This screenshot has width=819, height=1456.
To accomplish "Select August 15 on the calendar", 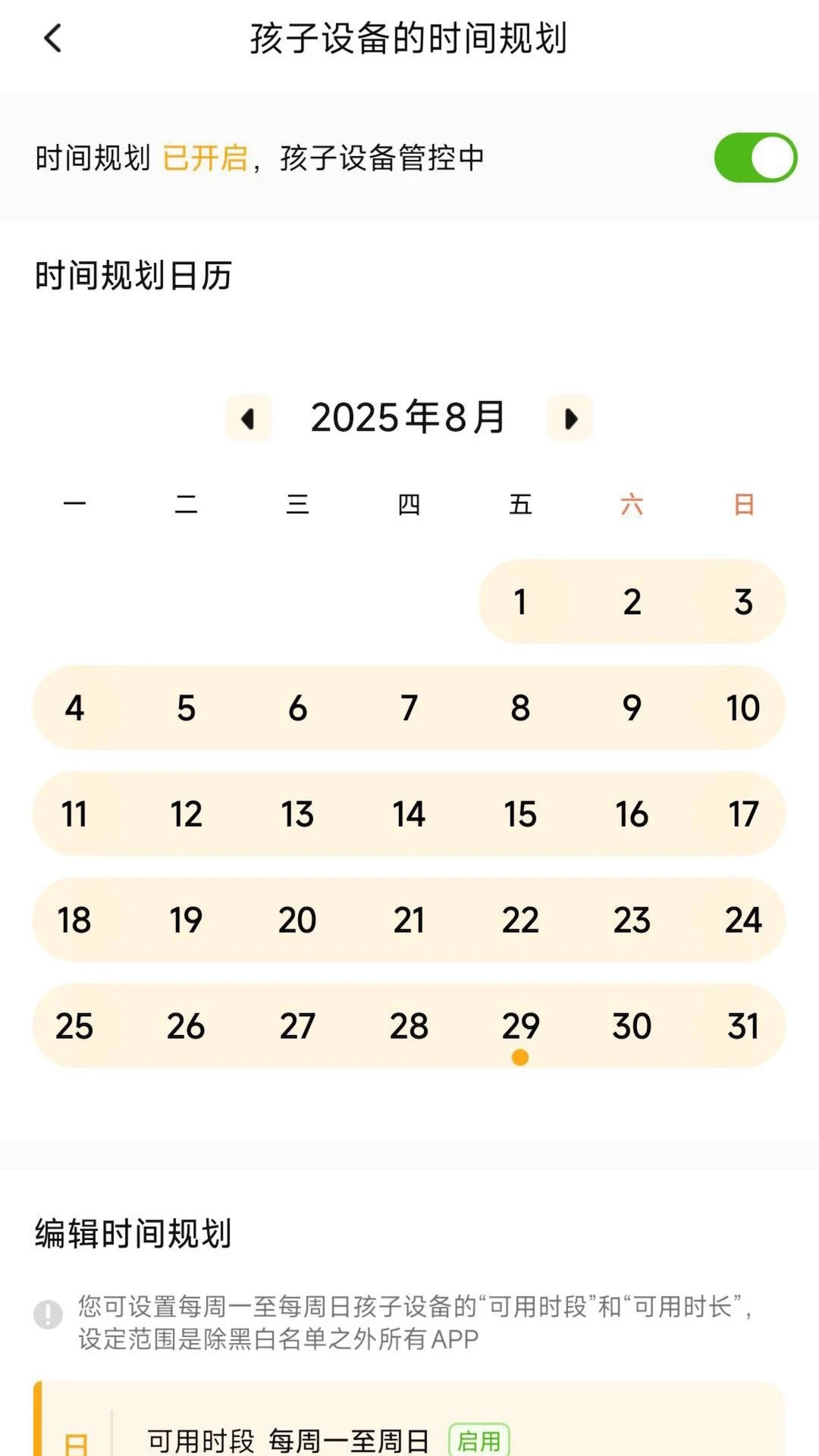I will click(519, 814).
